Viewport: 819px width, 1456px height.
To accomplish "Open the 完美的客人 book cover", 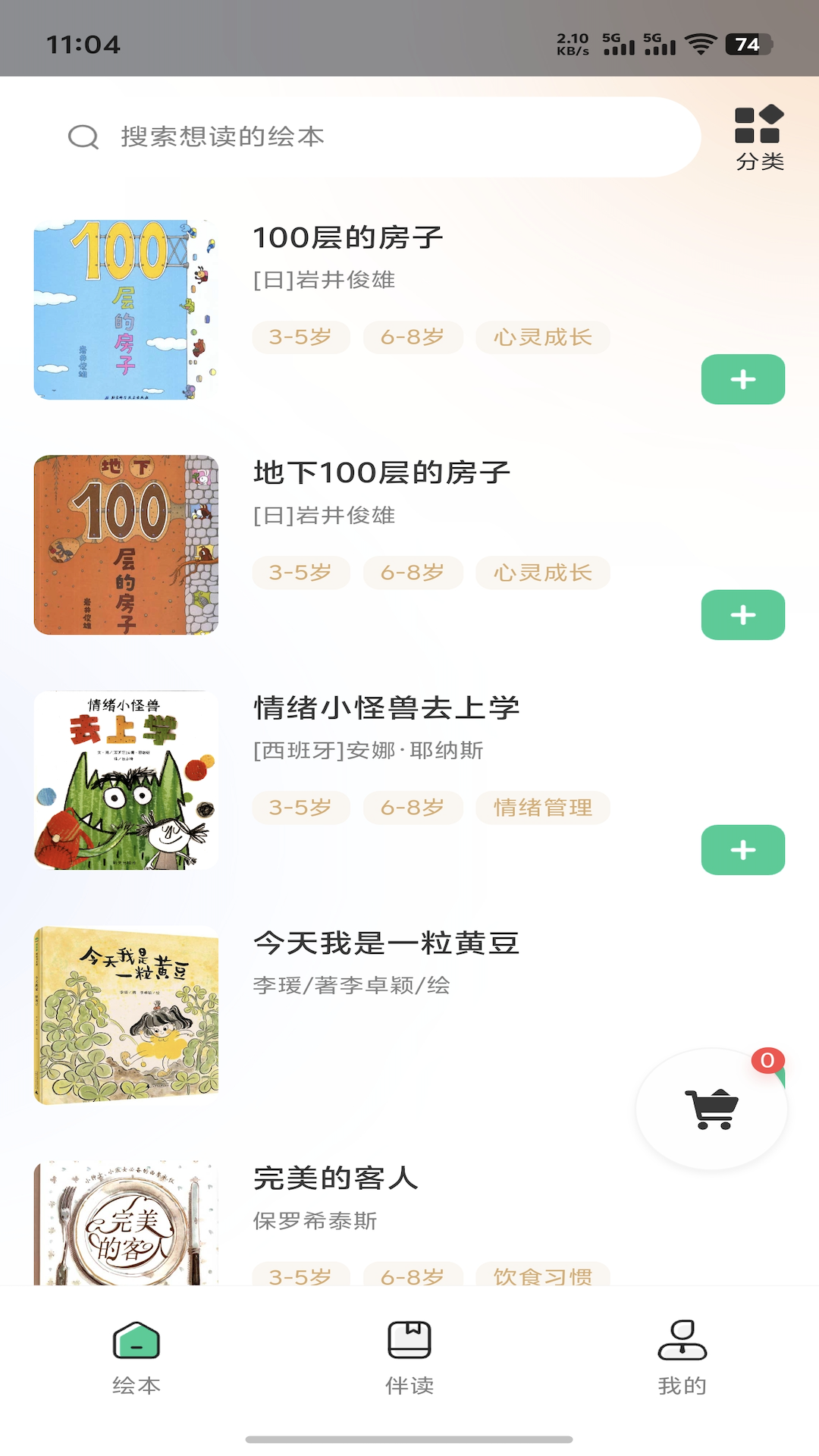I will (126, 1222).
